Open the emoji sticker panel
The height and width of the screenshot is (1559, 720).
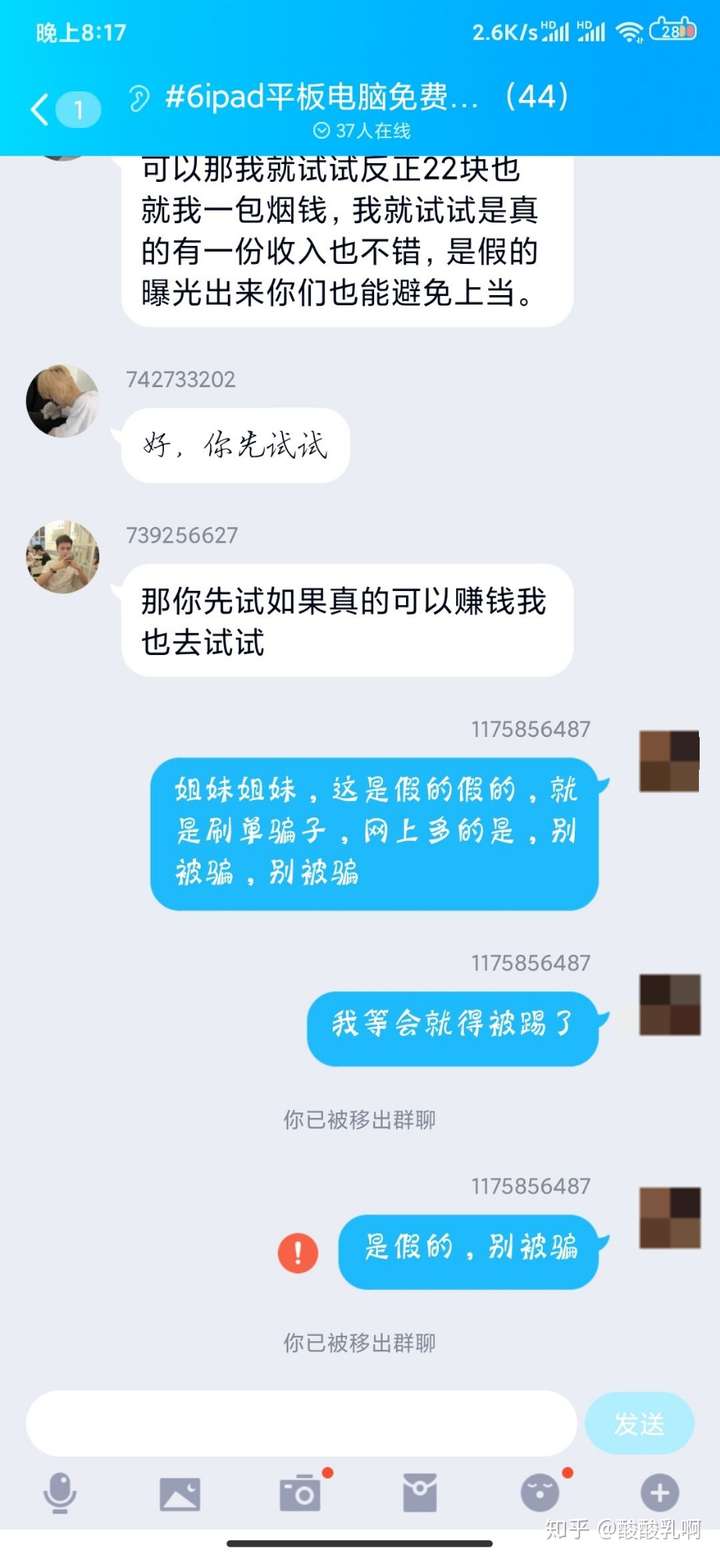pyautogui.click(x=540, y=1493)
